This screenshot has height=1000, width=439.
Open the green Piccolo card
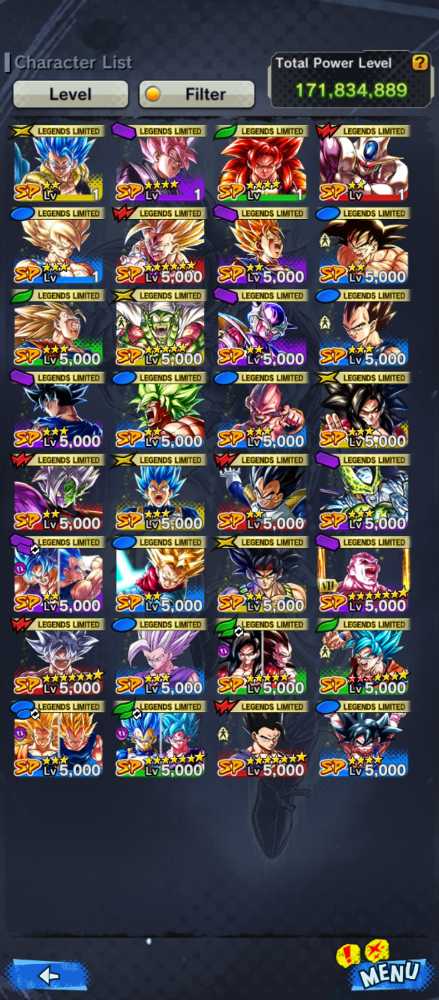tap(160, 328)
